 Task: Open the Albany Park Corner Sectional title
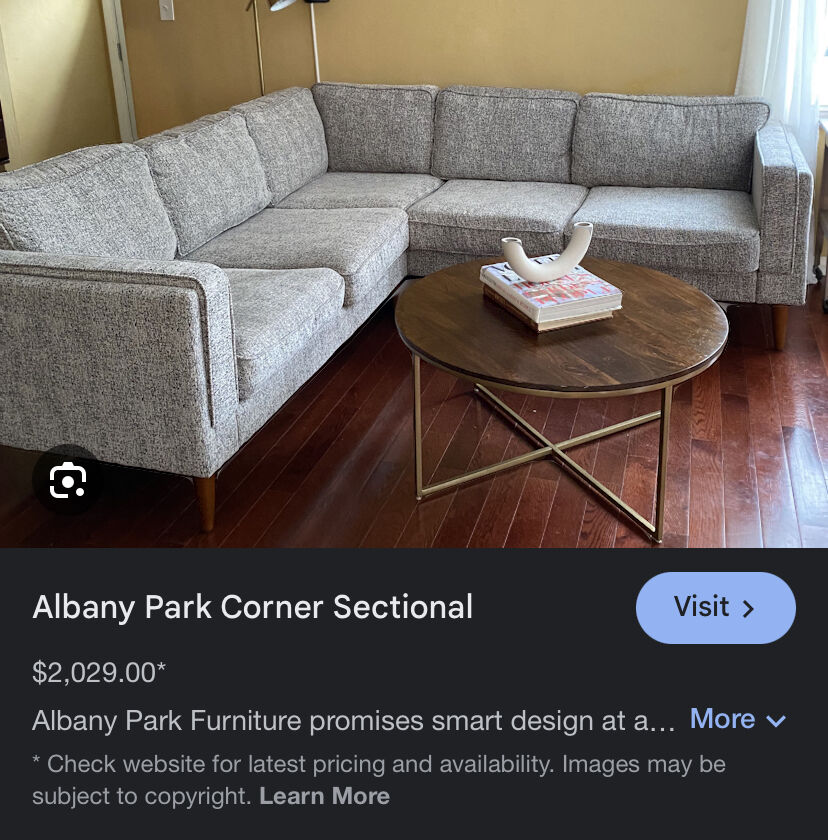coord(252,607)
